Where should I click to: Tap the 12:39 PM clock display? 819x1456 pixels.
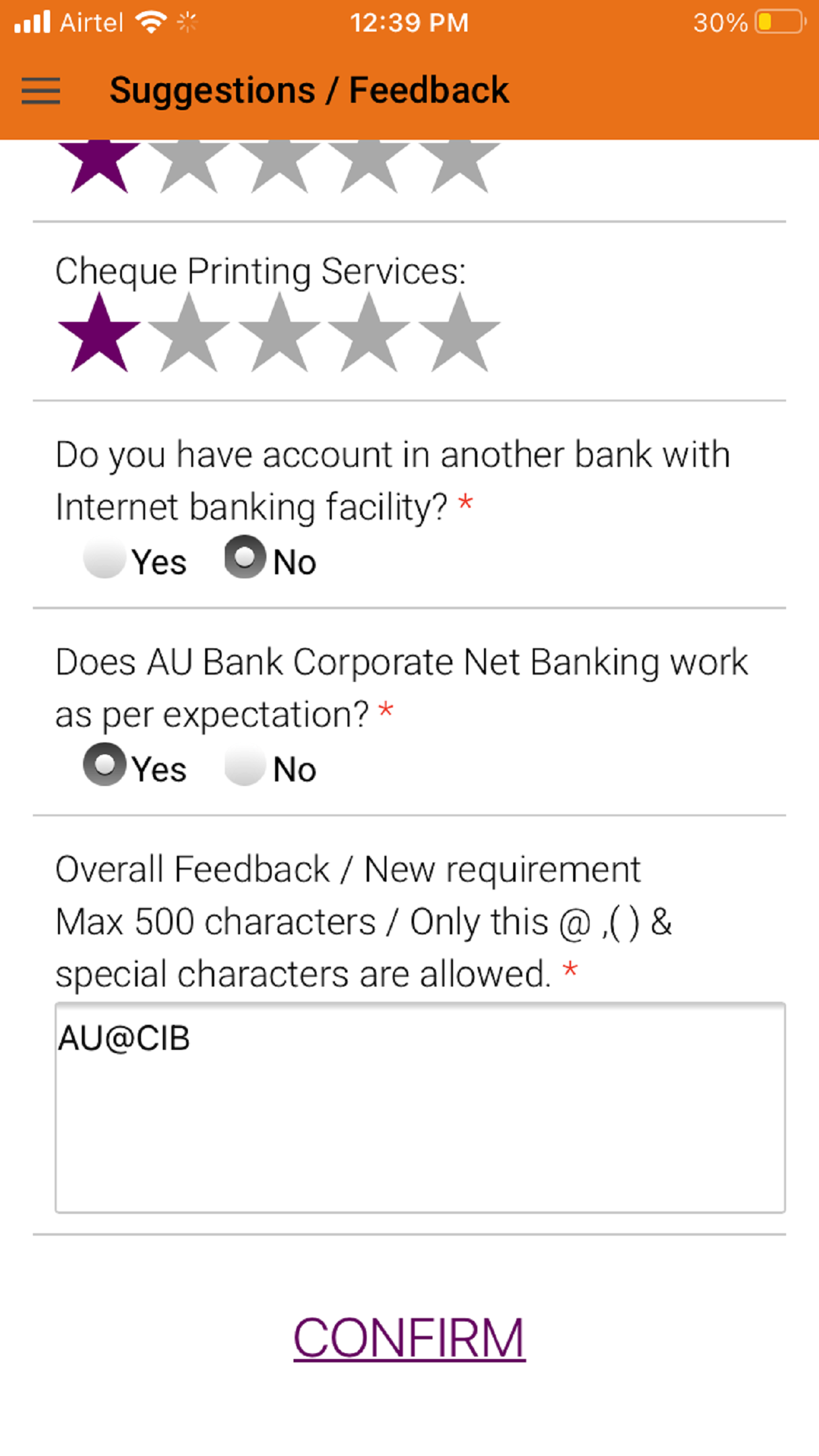pos(409,22)
